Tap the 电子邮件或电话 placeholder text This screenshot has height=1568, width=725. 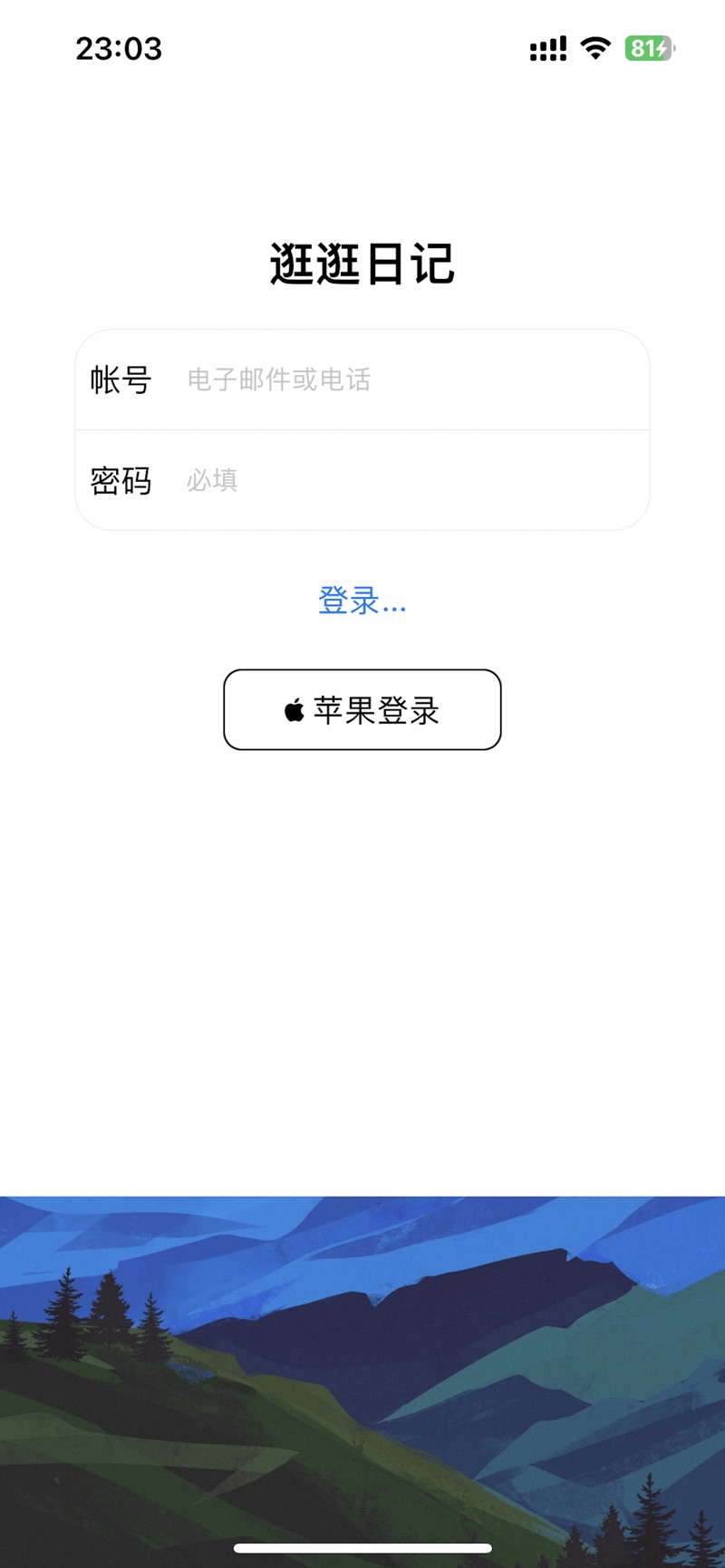point(279,381)
